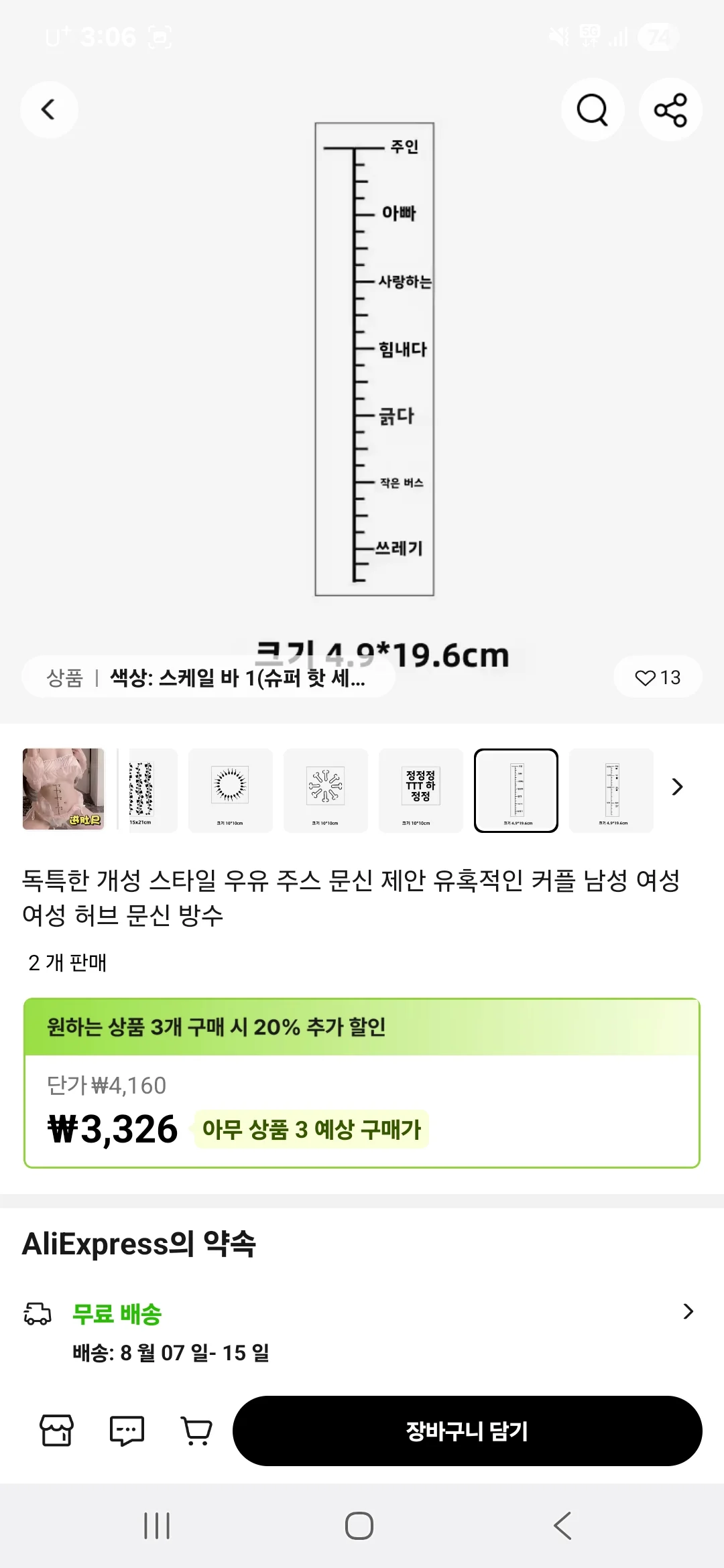Viewport: 724px width, 1568px height.
Task: Open the search icon in the header
Action: pyautogui.click(x=593, y=109)
